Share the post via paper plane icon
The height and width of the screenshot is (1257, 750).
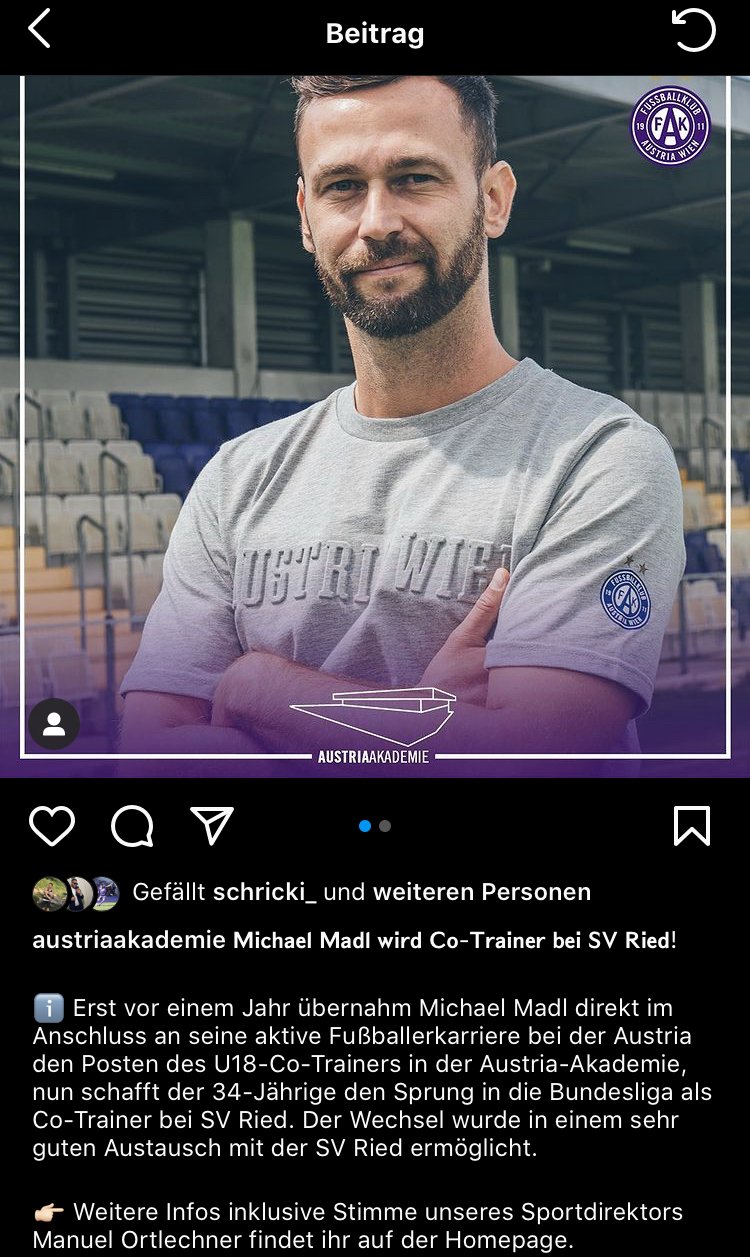(x=212, y=826)
